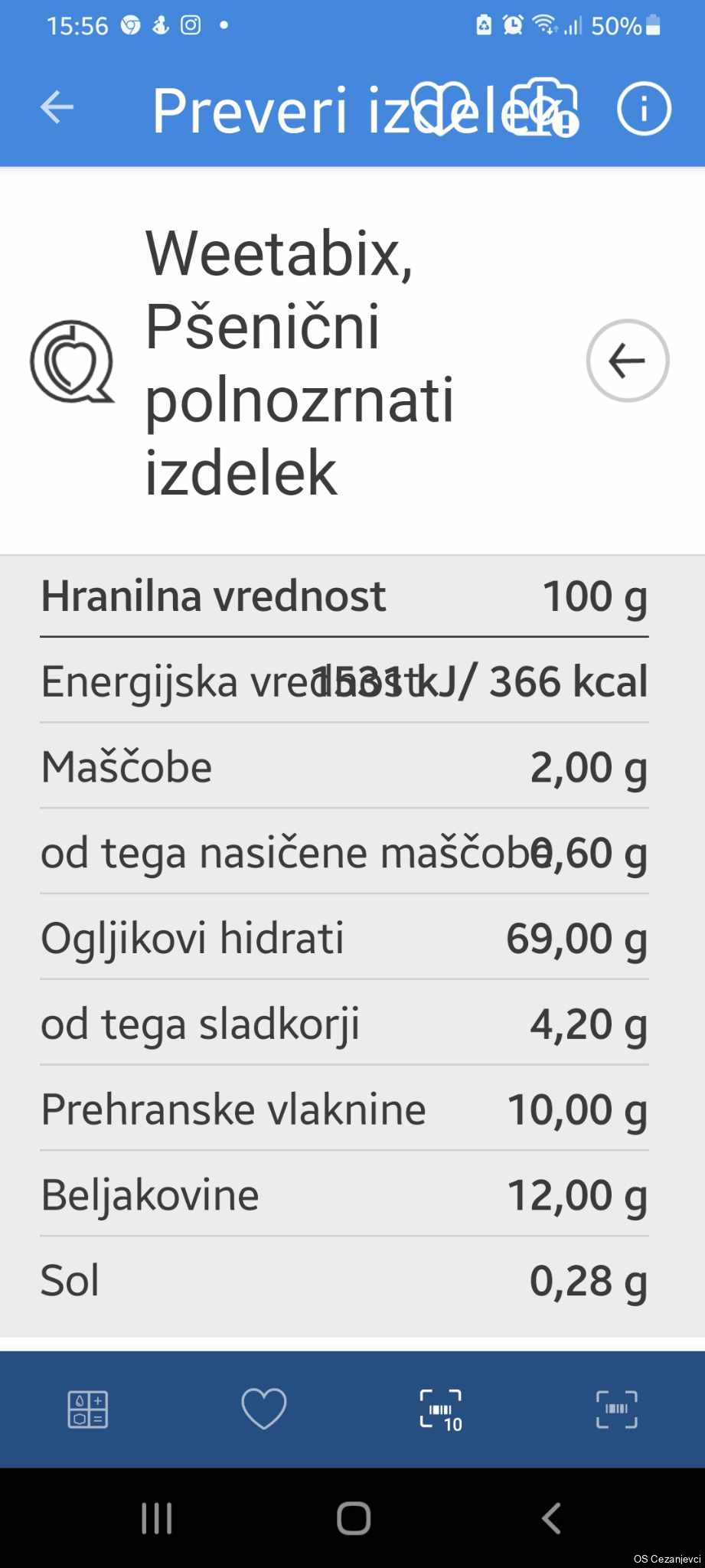
Task: Tap the system home button
Action: coord(354,1518)
